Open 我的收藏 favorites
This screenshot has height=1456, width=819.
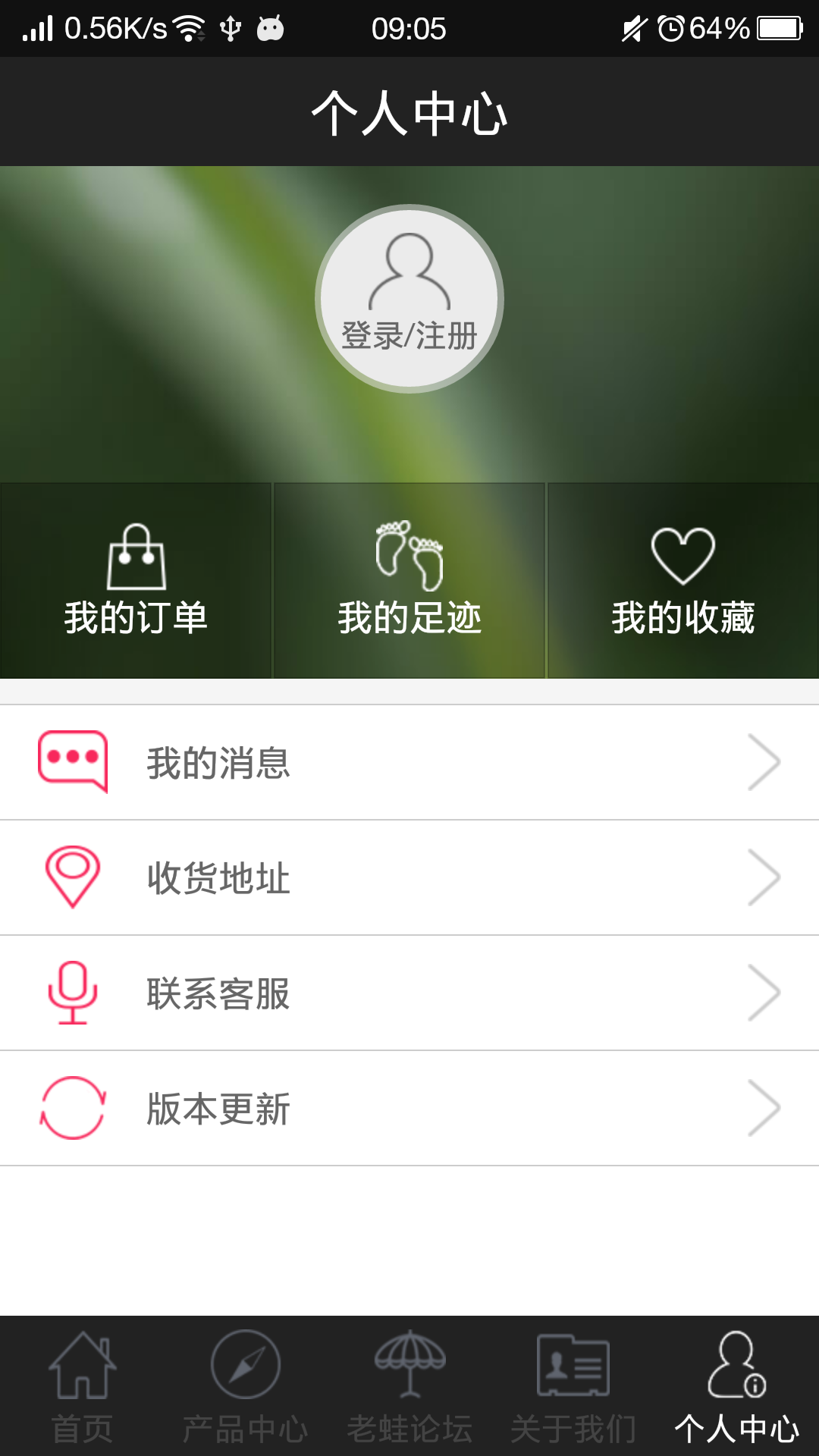(x=682, y=580)
